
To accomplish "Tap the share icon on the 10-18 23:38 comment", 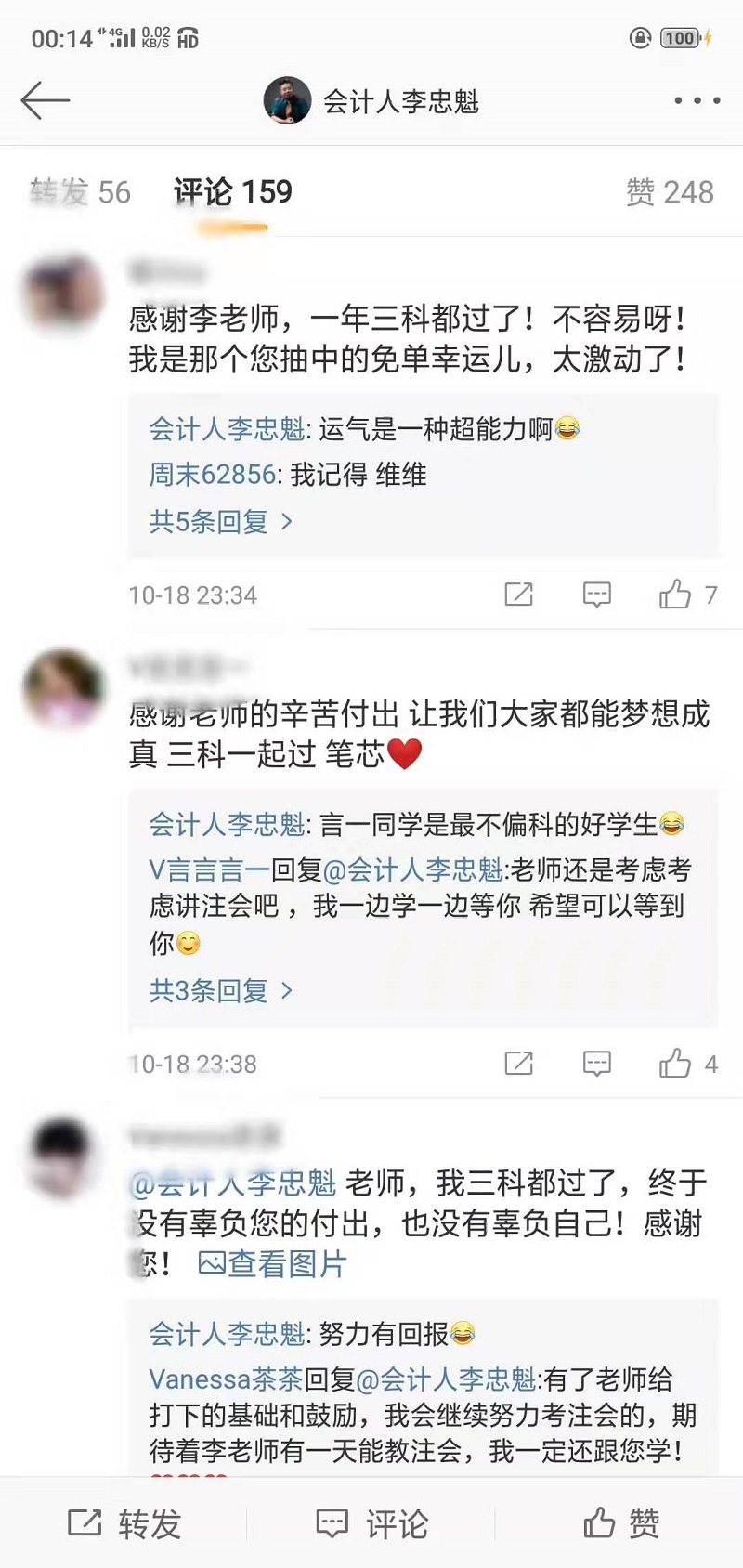I will tap(517, 1064).
